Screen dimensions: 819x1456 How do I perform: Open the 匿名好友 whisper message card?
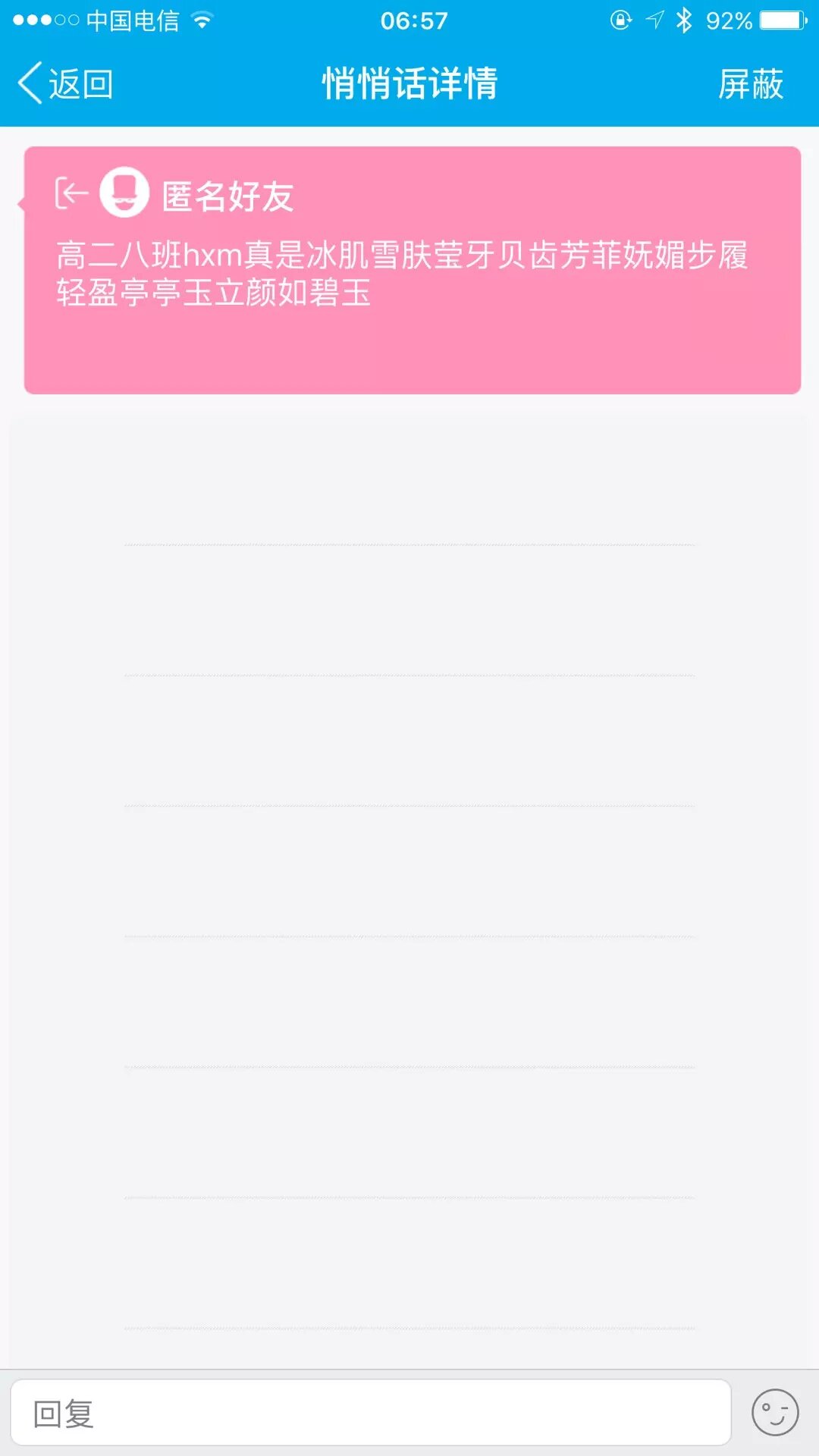(413, 271)
